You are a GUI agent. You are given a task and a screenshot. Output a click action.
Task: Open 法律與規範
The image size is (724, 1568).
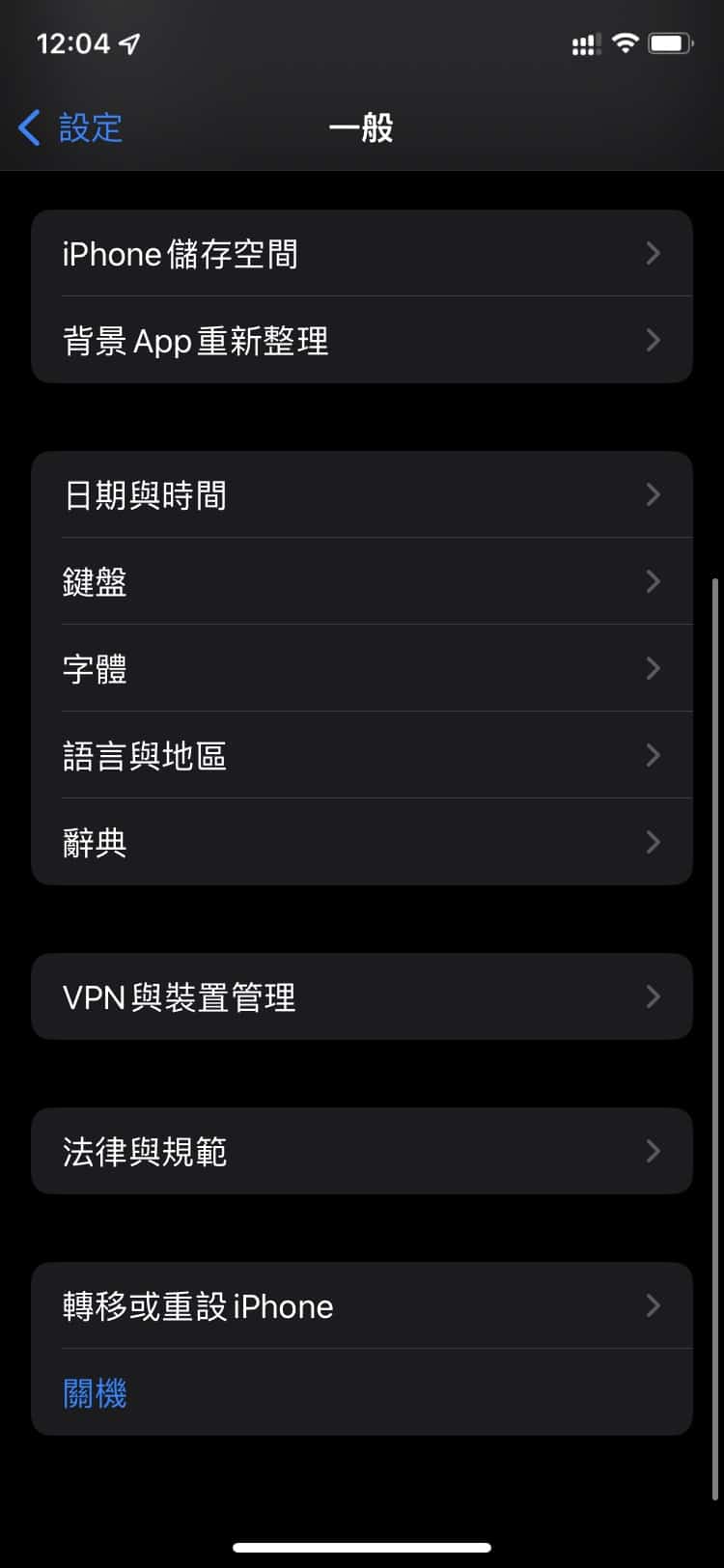[x=361, y=1152]
